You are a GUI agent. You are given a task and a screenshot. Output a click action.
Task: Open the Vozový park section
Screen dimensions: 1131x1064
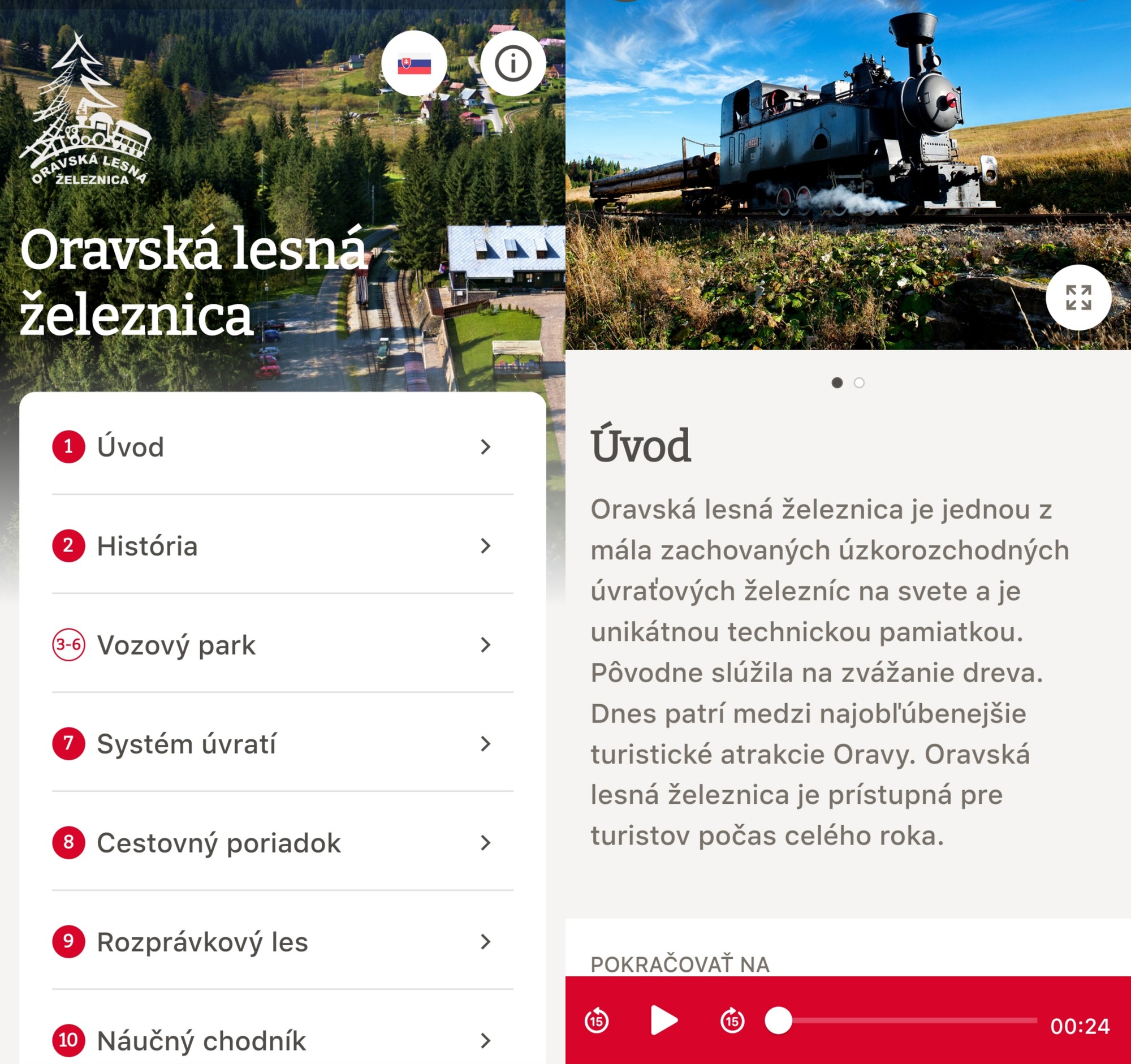pyautogui.click(x=282, y=645)
